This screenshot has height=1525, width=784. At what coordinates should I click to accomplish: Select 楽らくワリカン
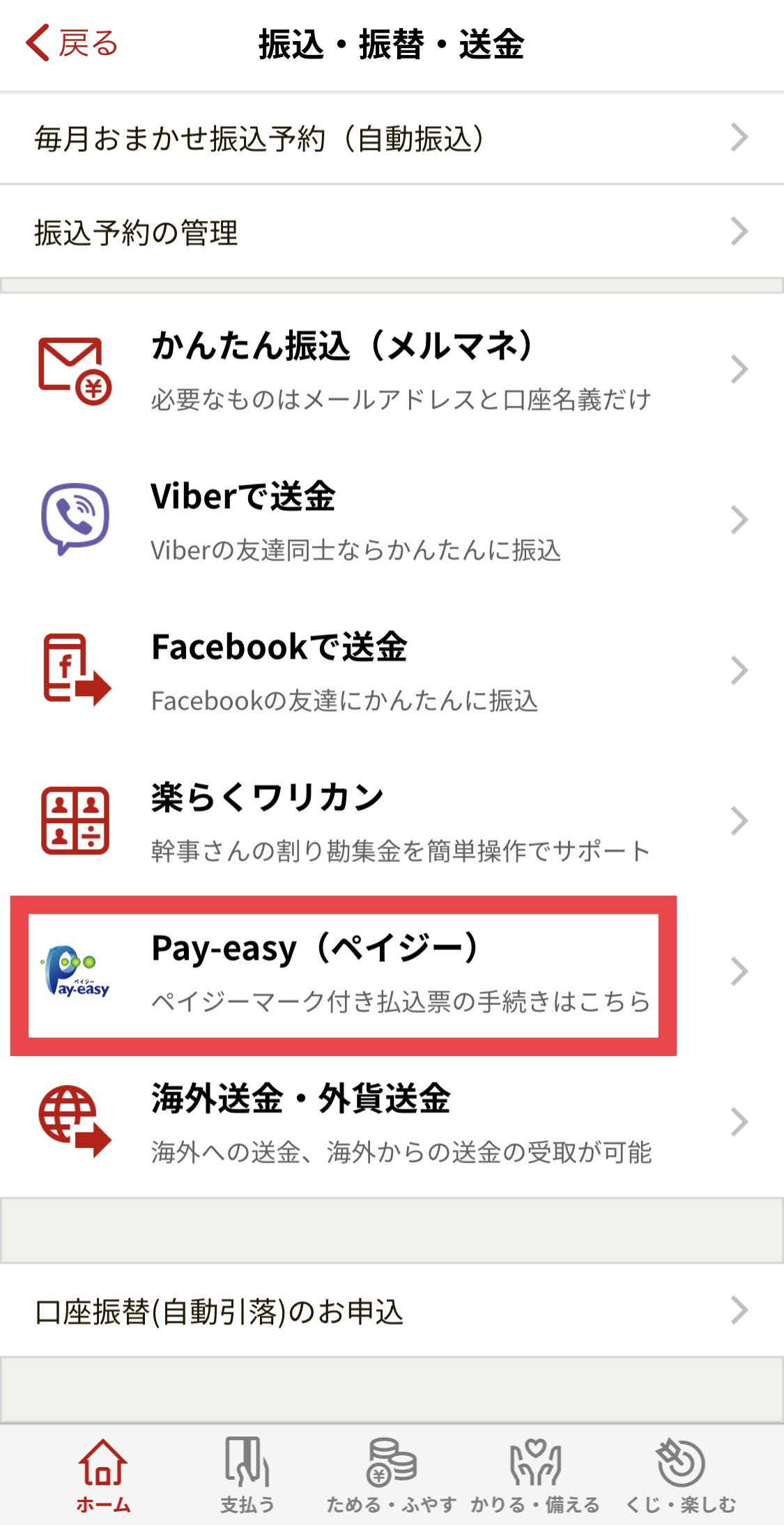[390, 821]
